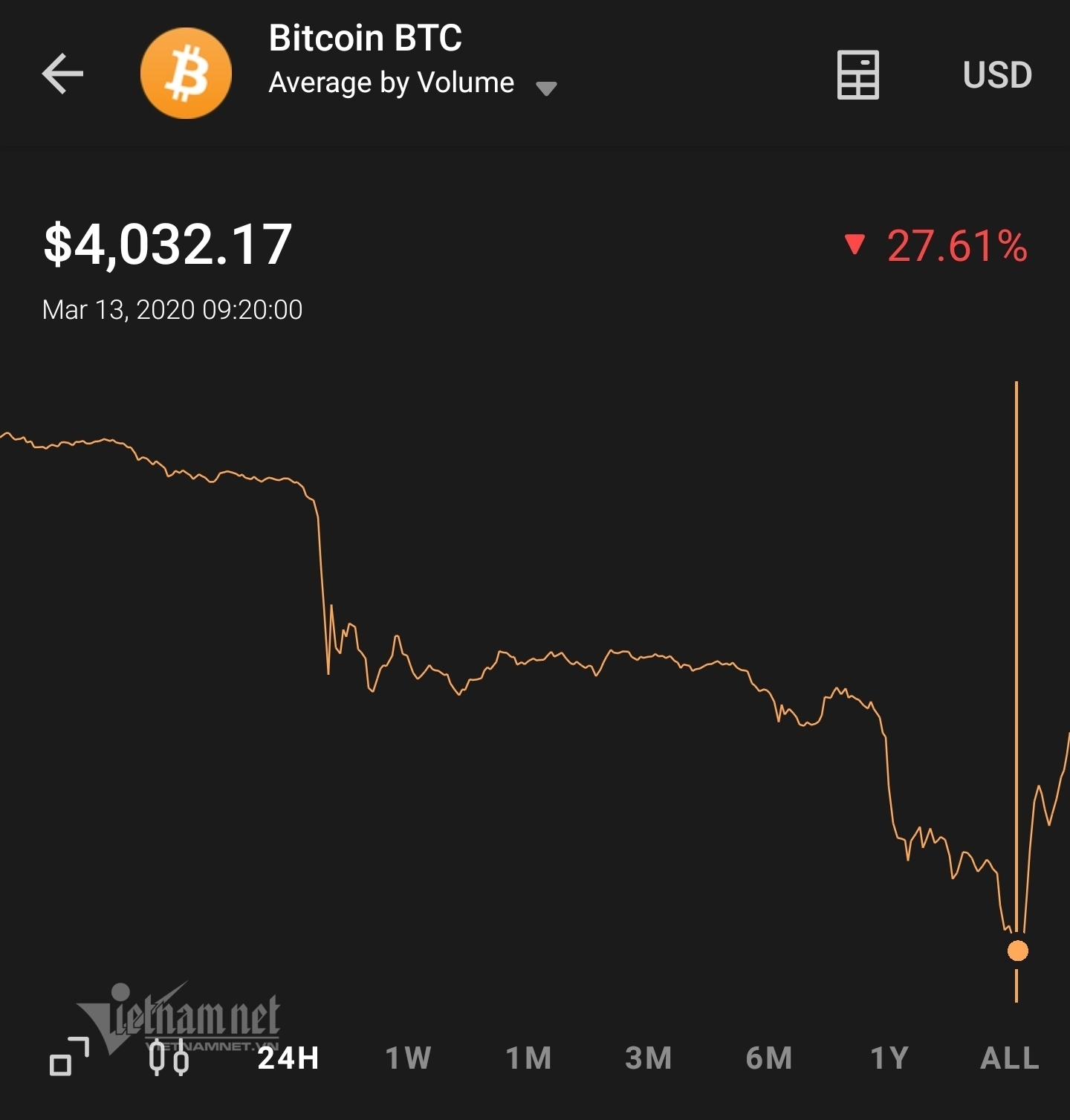
Task: Expand the chart to fullscreen
Action: (69, 1058)
